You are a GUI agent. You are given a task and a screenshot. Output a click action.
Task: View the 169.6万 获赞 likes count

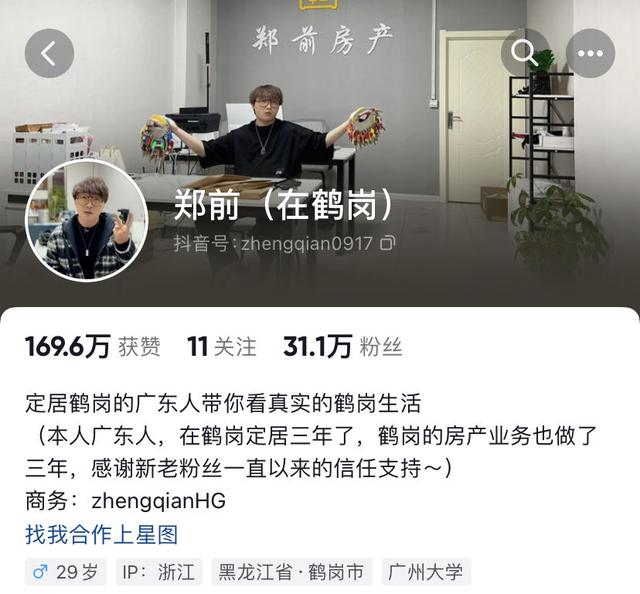tap(92, 347)
